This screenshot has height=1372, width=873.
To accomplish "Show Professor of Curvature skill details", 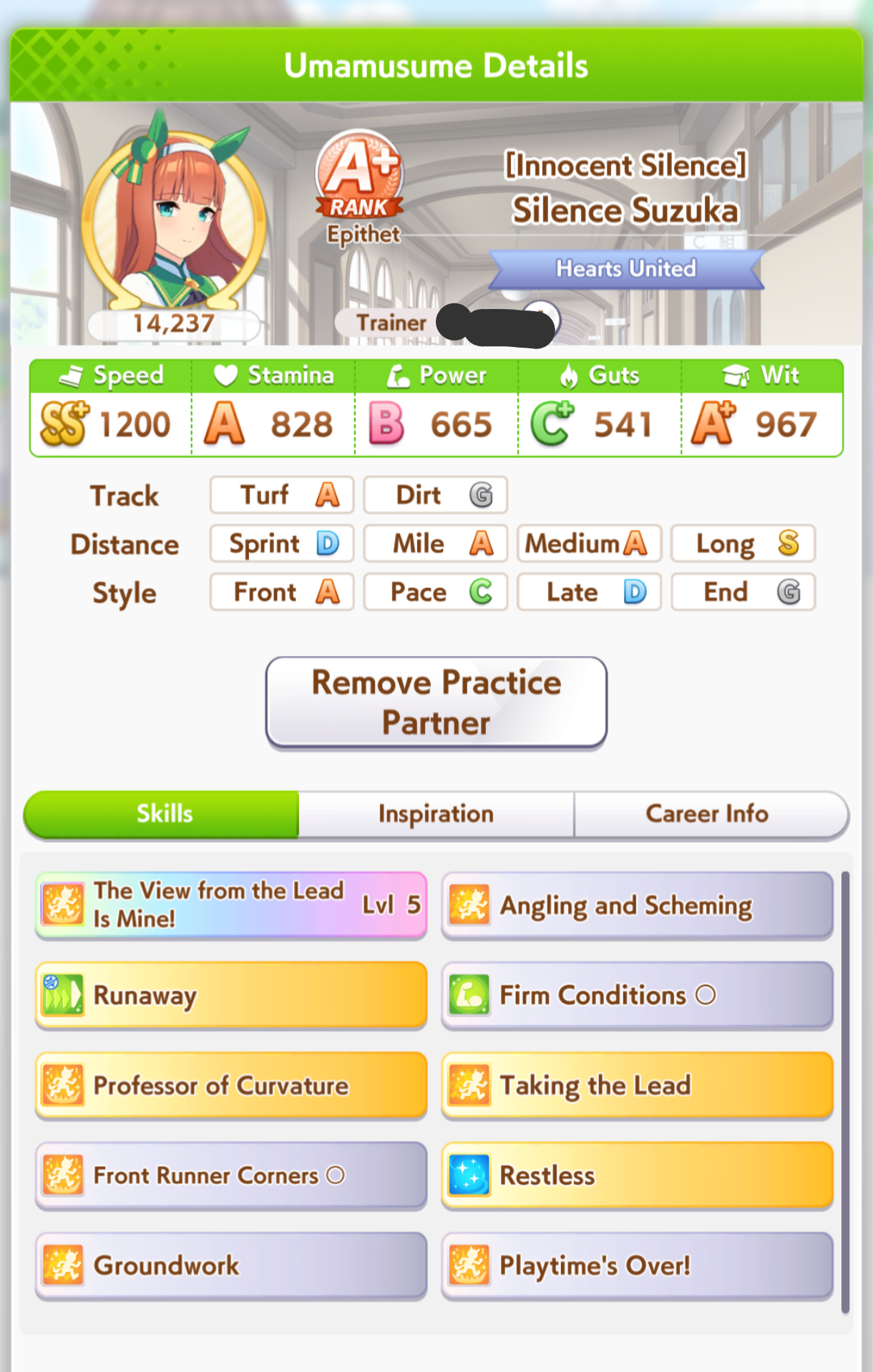I will (230, 1085).
